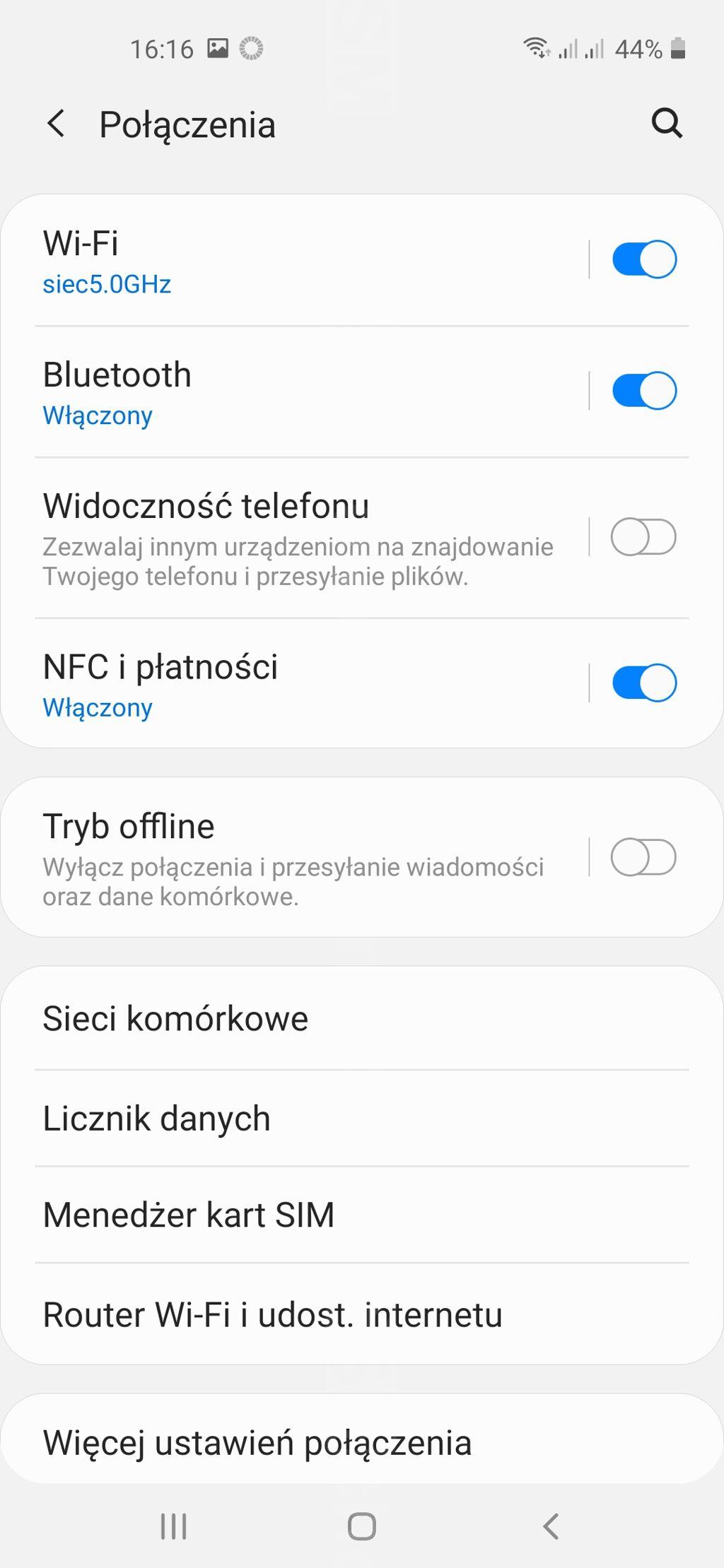
Task: Open recent apps from navigation bar
Action: [174, 1526]
